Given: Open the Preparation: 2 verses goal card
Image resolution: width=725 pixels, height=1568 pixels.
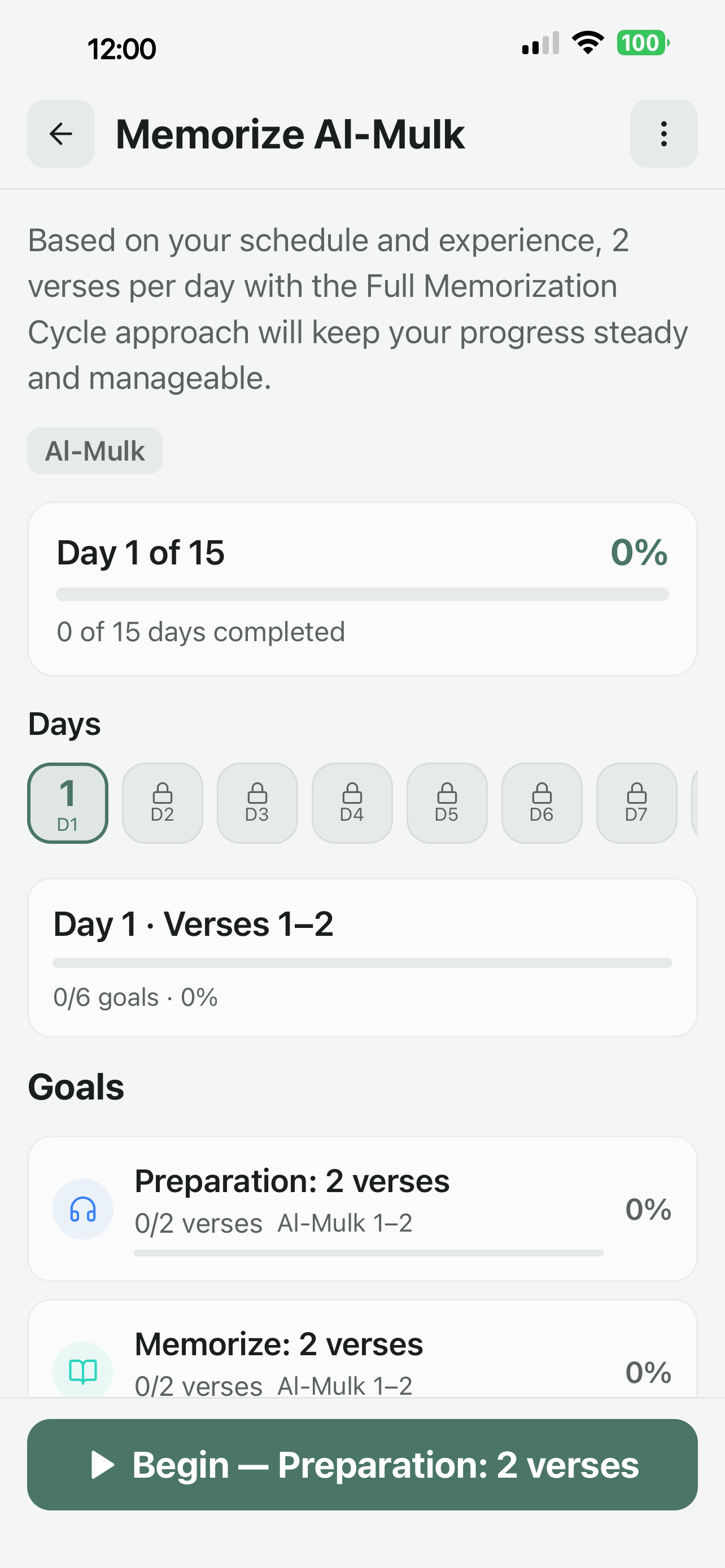Looking at the screenshot, I should pyautogui.click(x=362, y=1208).
